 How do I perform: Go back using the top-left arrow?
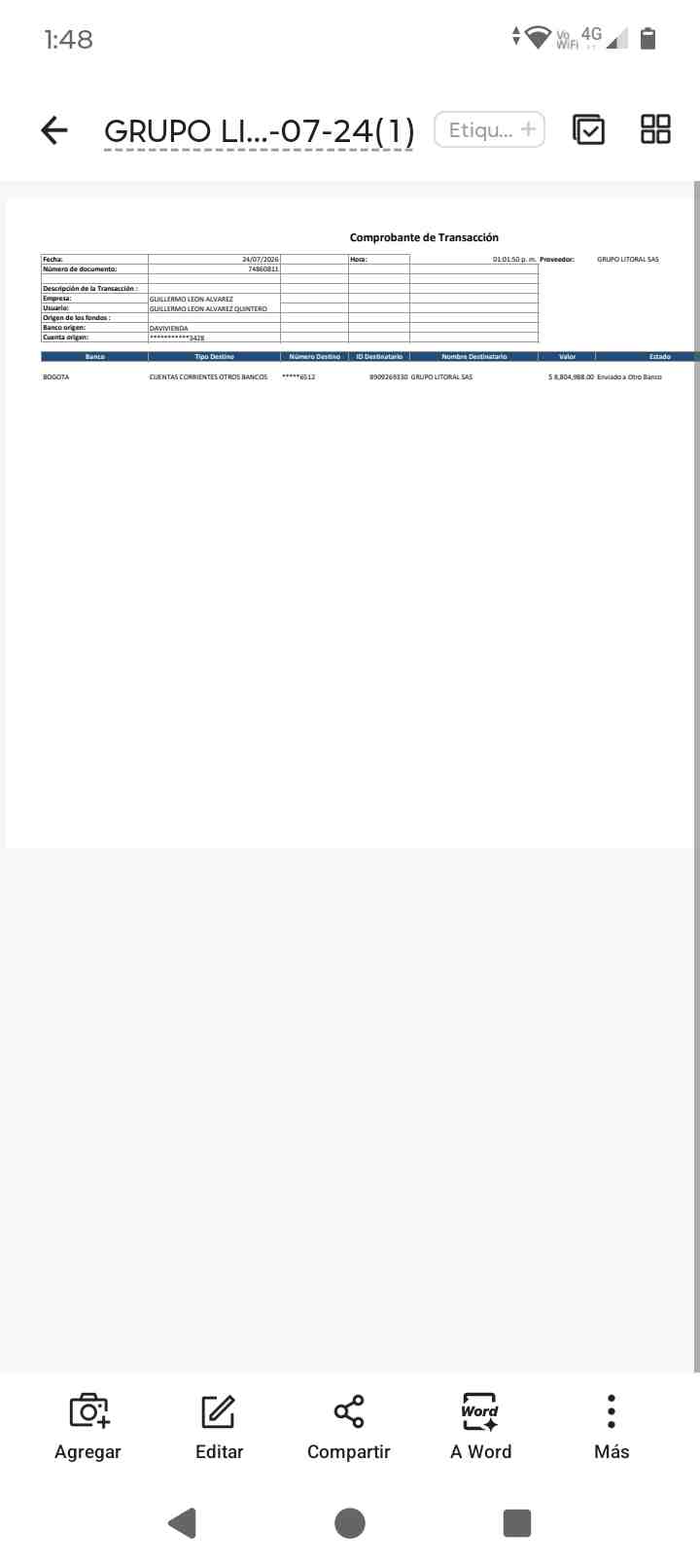[x=54, y=130]
